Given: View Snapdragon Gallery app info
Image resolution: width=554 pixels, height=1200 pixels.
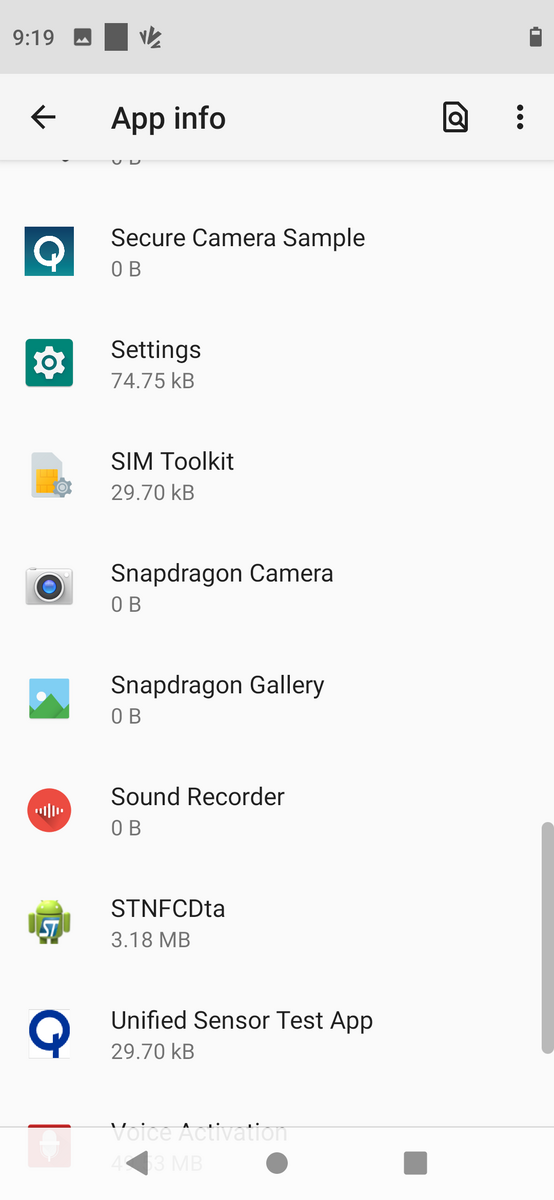Looking at the screenshot, I should (x=277, y=699).
